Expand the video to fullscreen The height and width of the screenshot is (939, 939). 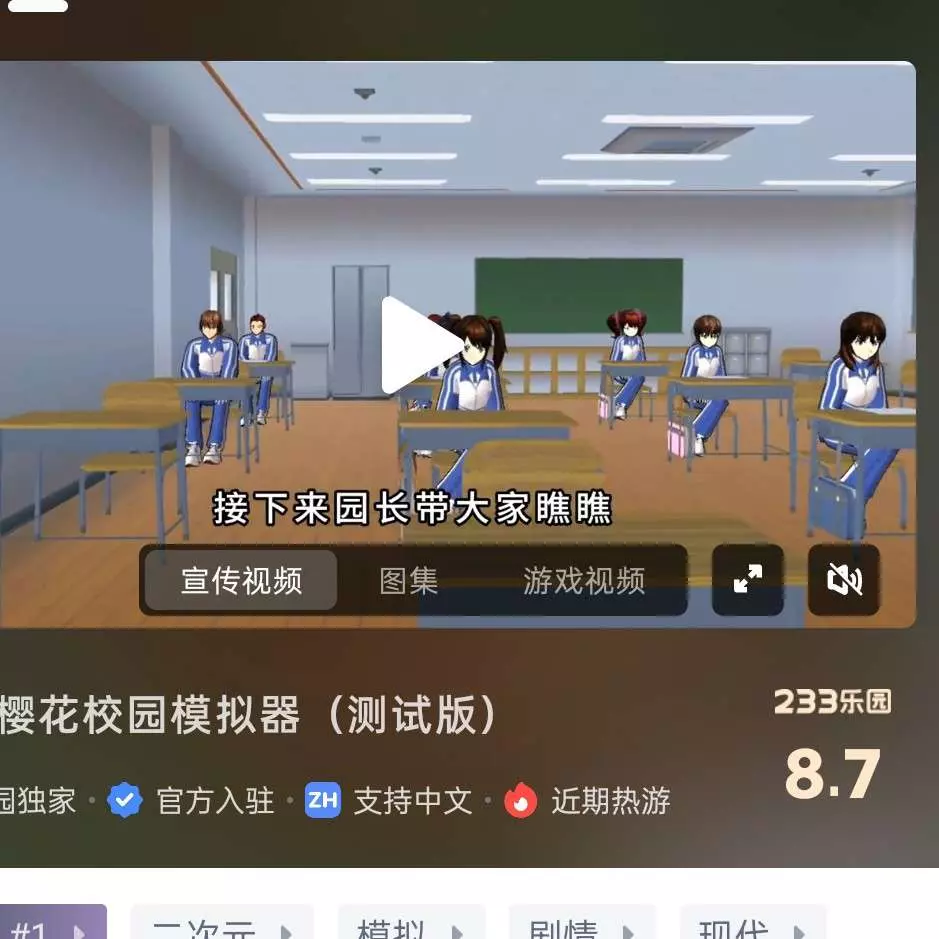click(747, 580)
